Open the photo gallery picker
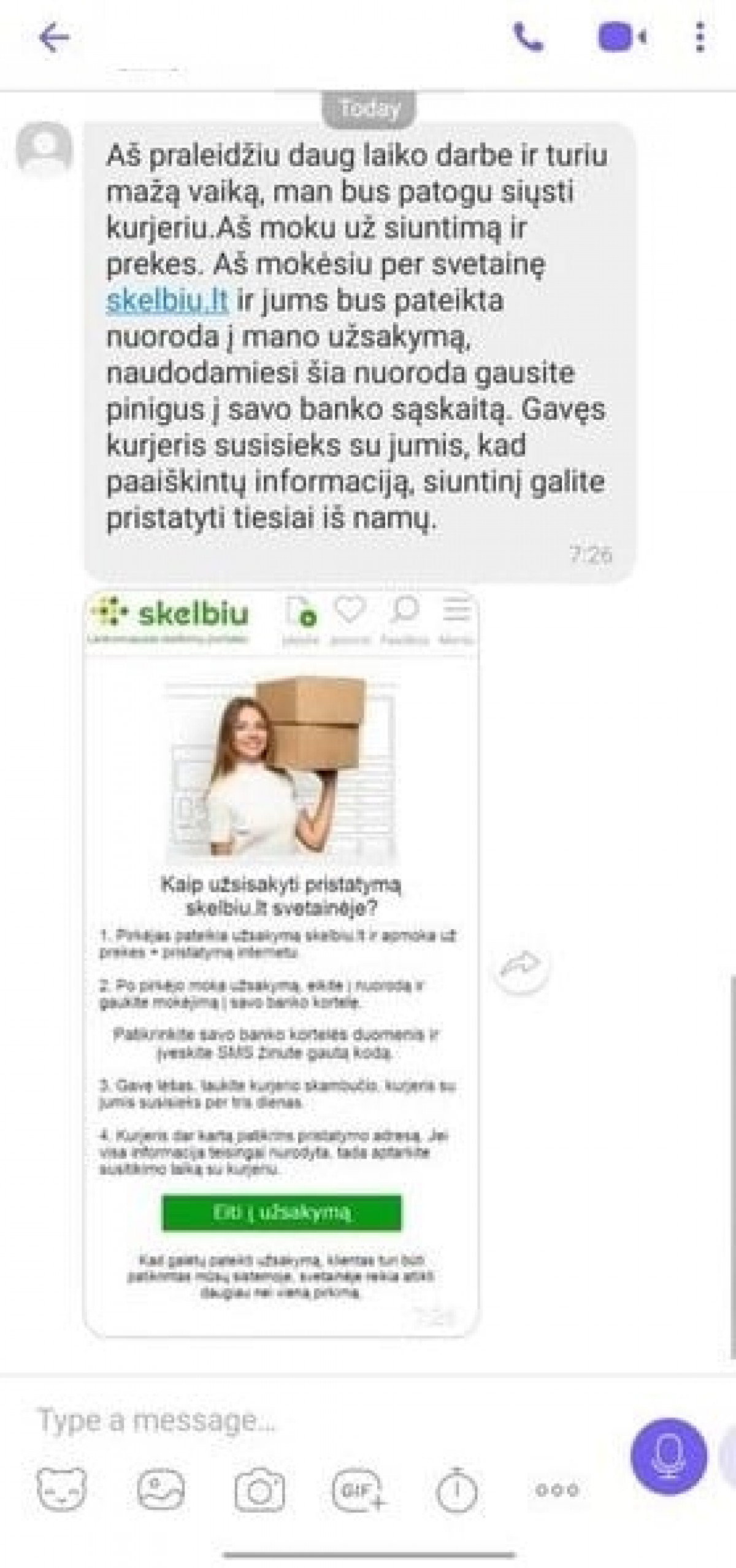 click(161, 1489)
